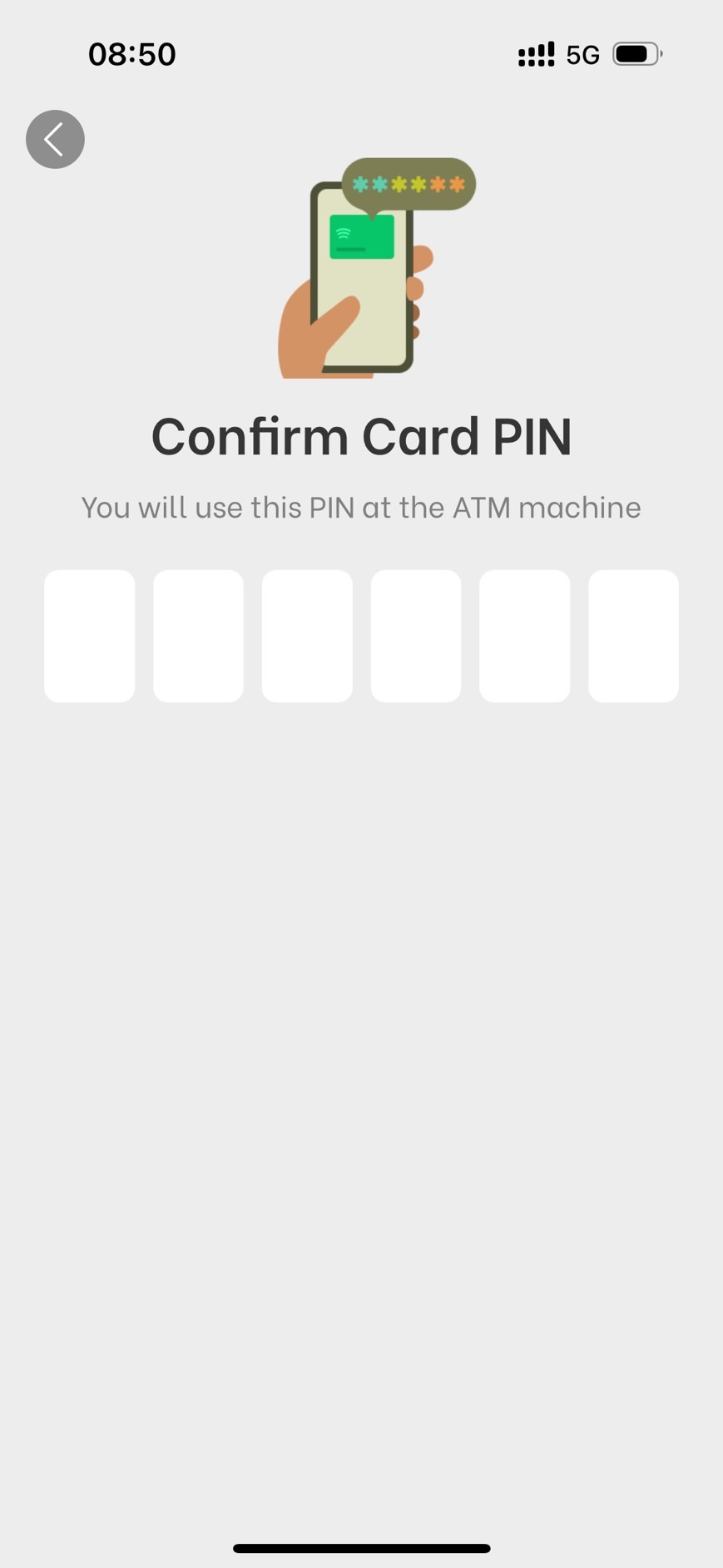Screen dimensions: 723x1568
Task: Tap the fourth PIN digit box
Action: pos(416,636)
